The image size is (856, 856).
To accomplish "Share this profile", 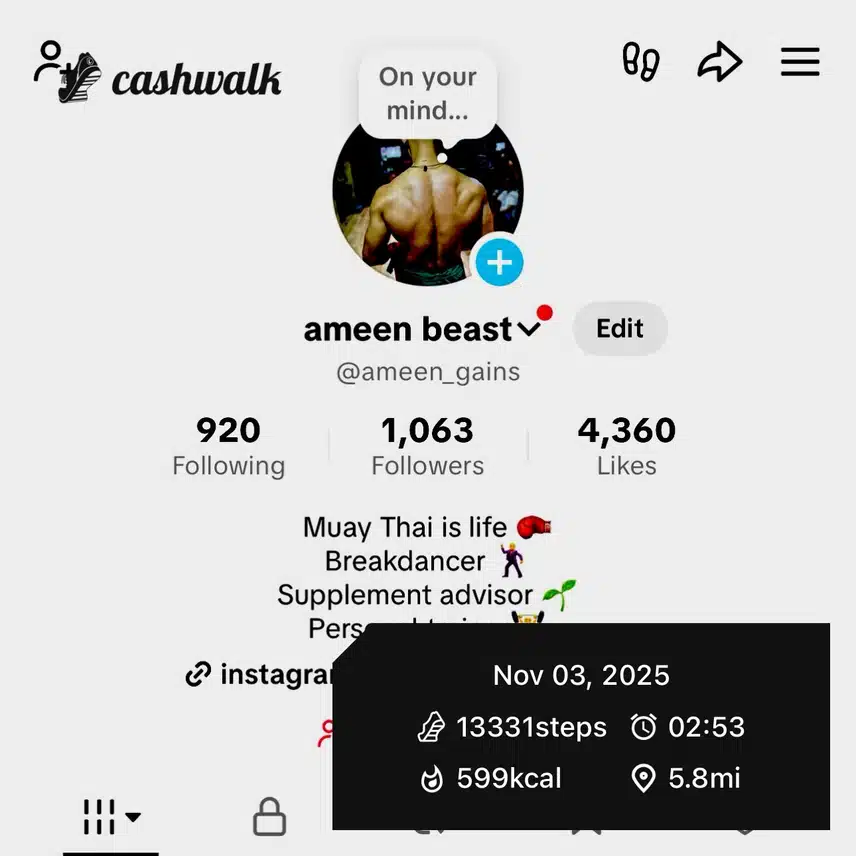I will [719, 62].
